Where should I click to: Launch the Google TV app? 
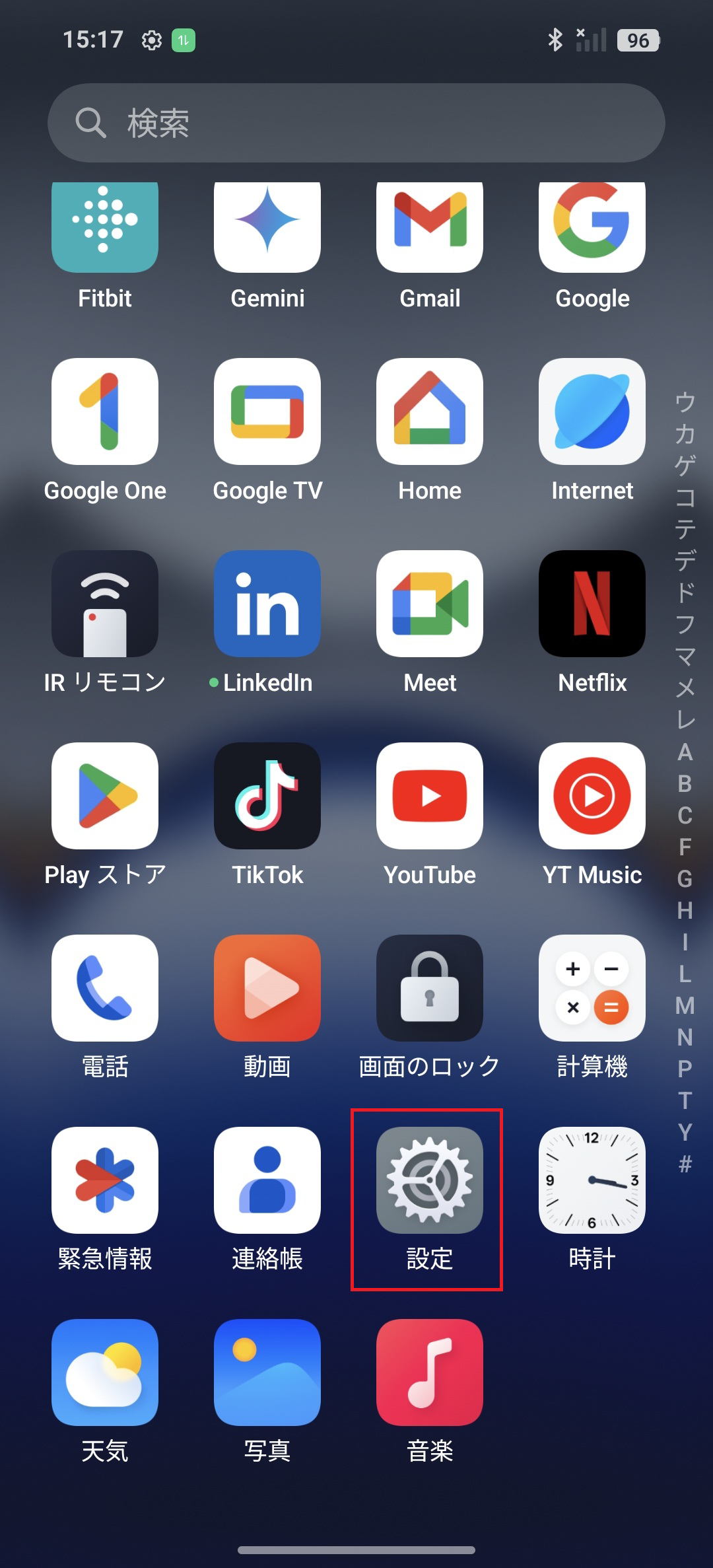coord(267,411)
